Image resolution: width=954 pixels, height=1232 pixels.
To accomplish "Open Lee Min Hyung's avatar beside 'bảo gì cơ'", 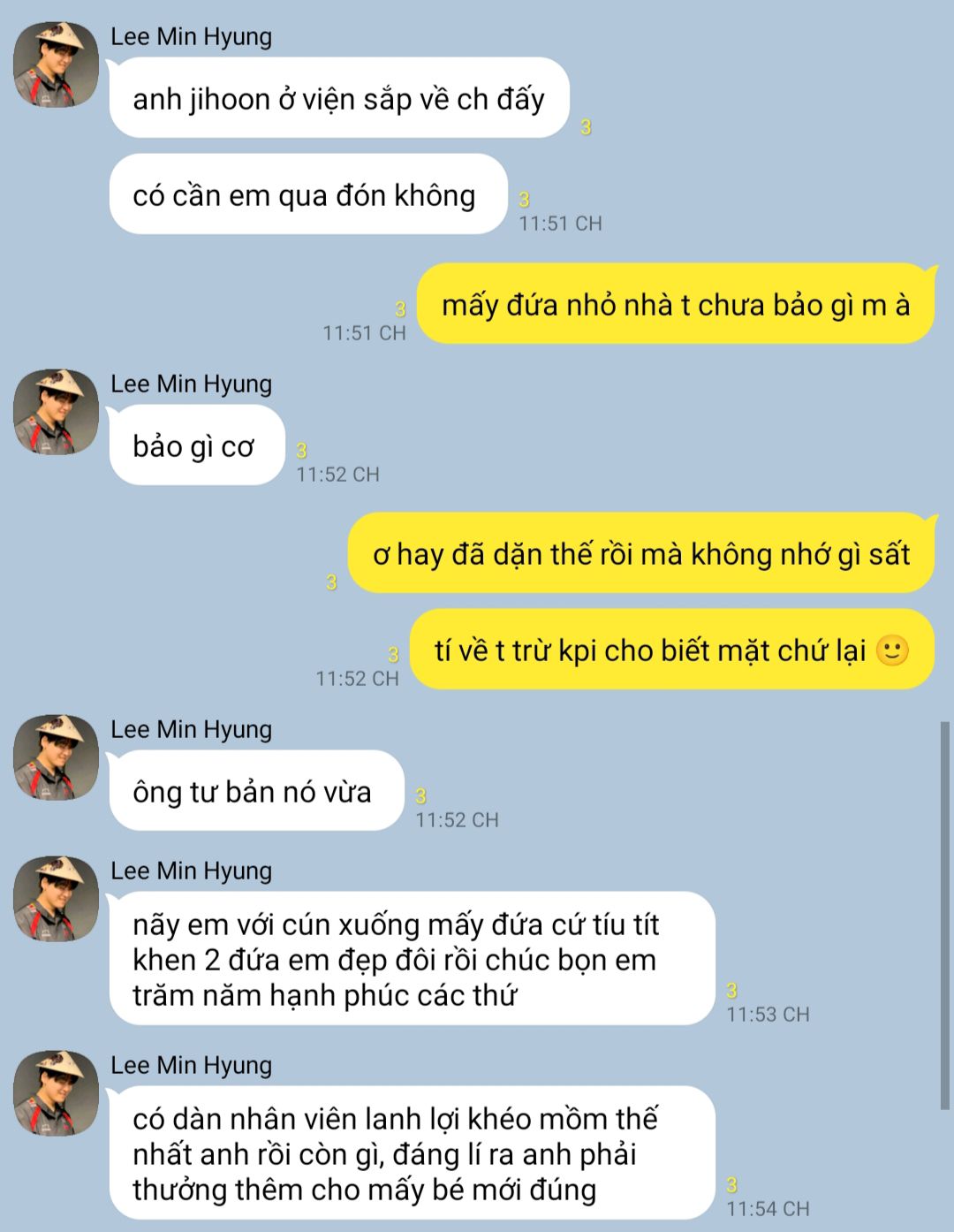I will pyautogui.click(x=56, y=413).
